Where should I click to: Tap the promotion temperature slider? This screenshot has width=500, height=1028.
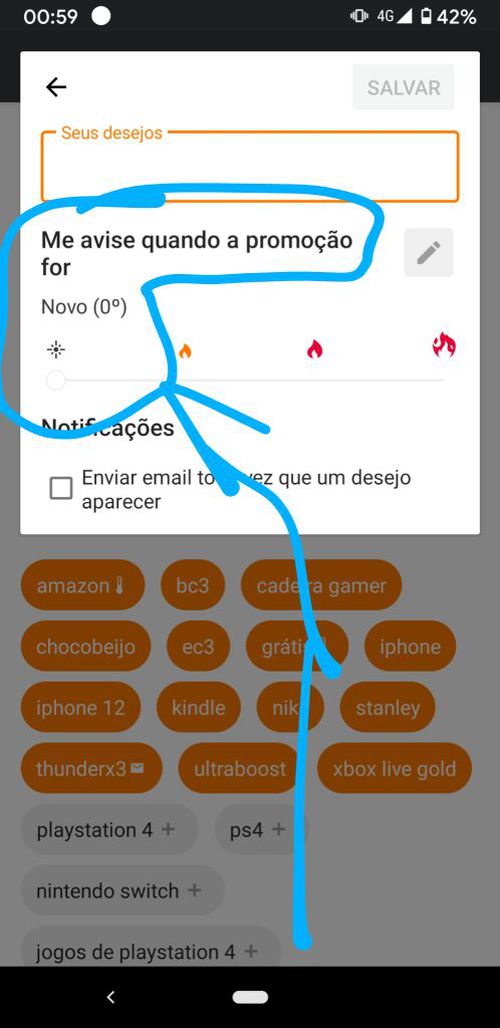pyautogui.click(x=250, y=380)
